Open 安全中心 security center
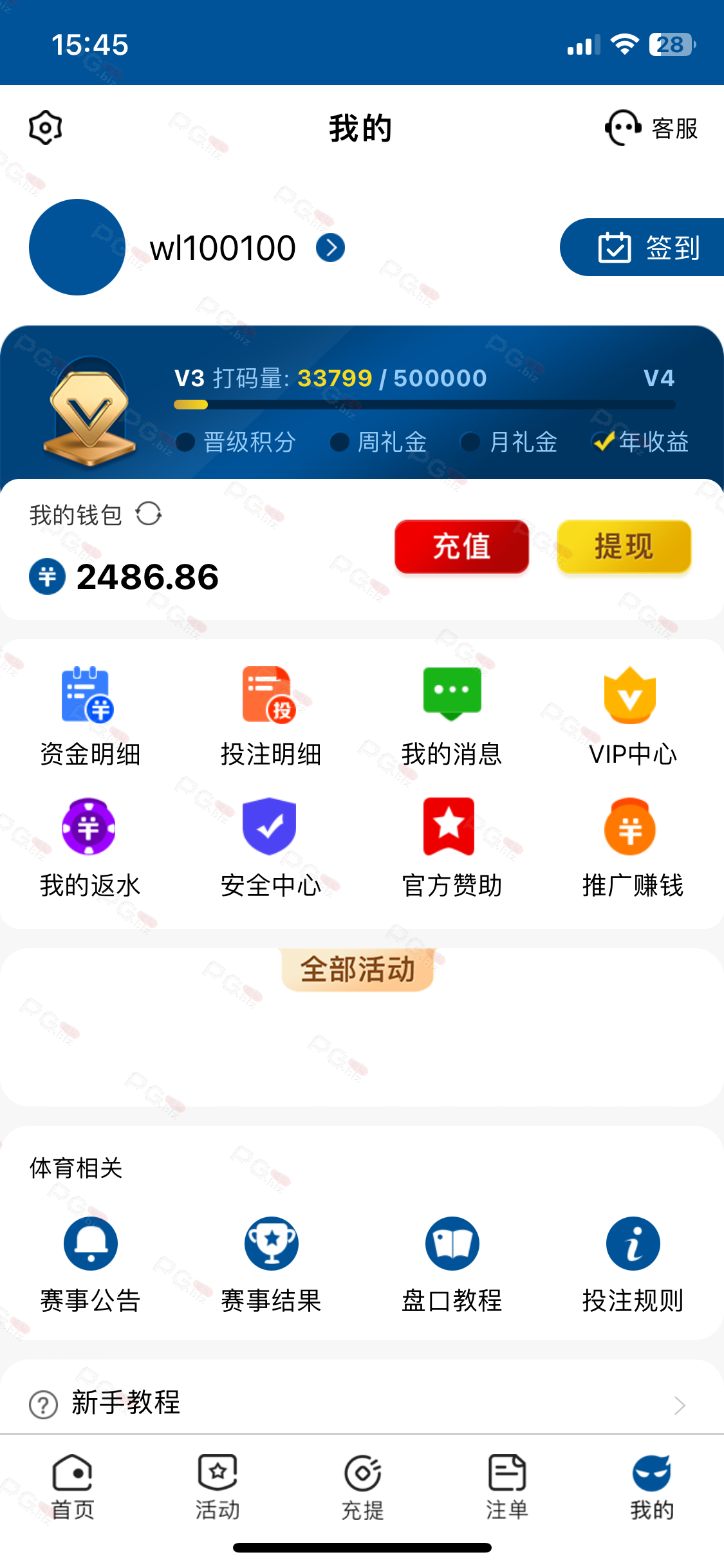 point(271,848)
